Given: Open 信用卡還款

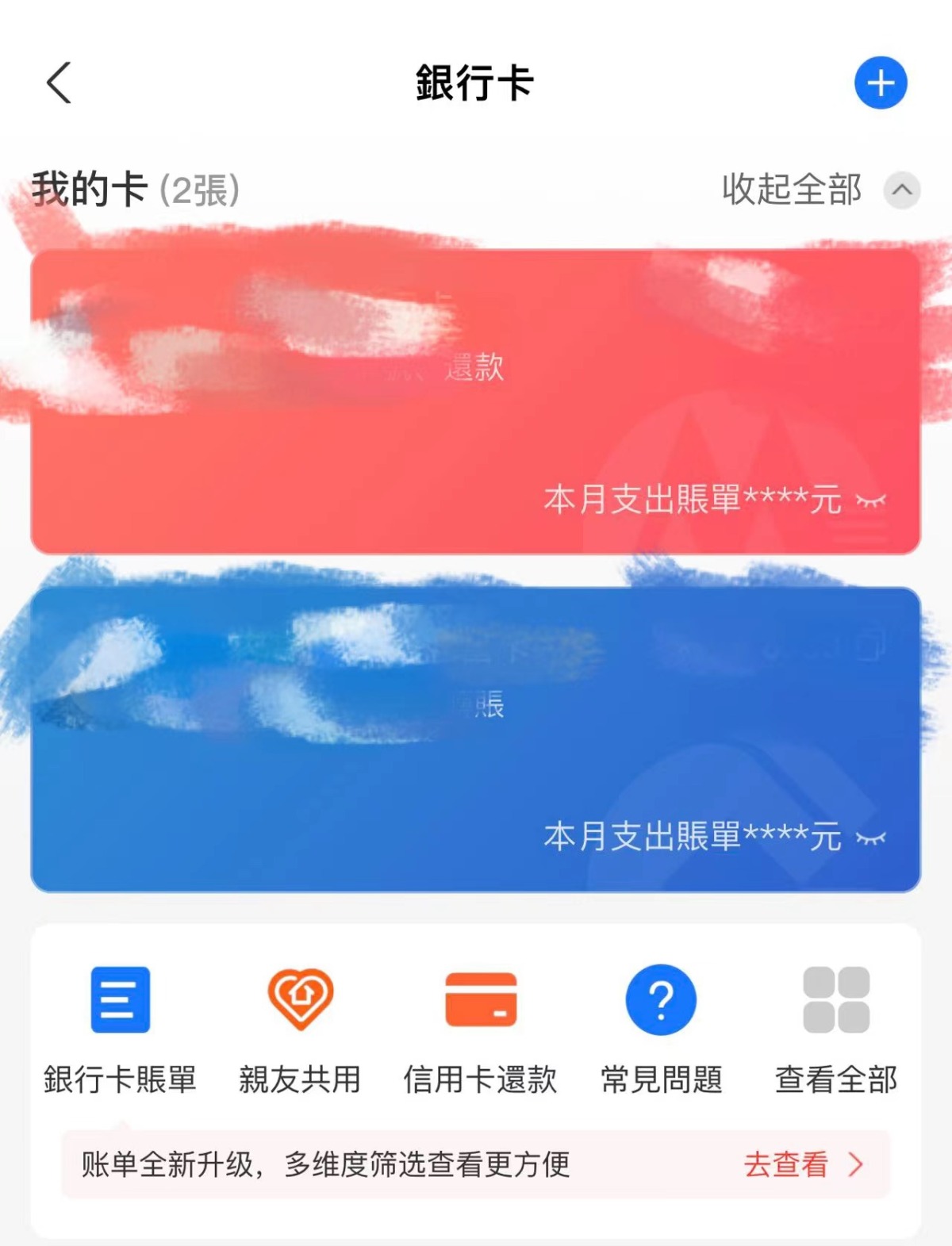Looking at the screenshot, I should pyautogui.click(x=480, y=1029).
